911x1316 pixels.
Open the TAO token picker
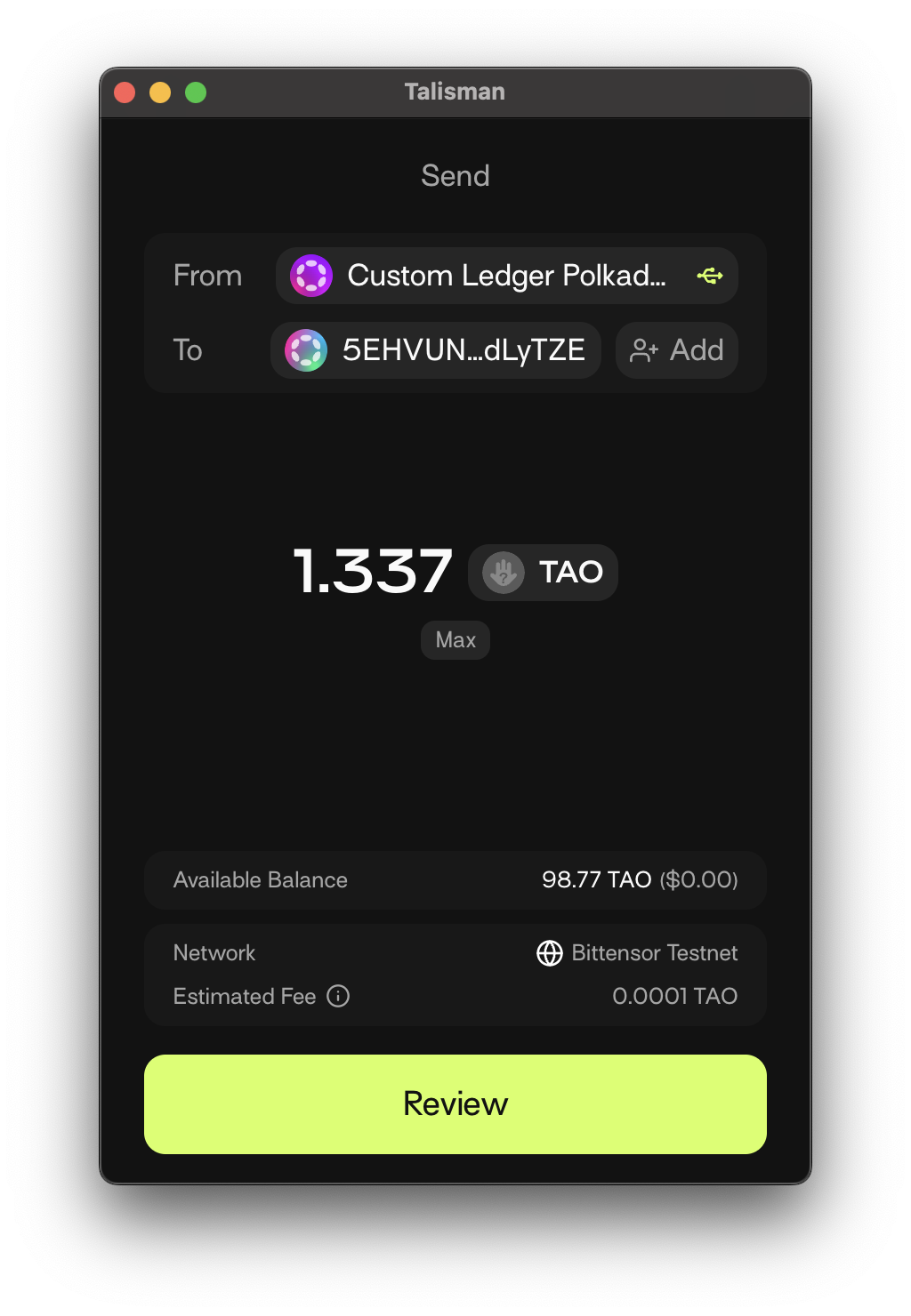coord(543,573)
